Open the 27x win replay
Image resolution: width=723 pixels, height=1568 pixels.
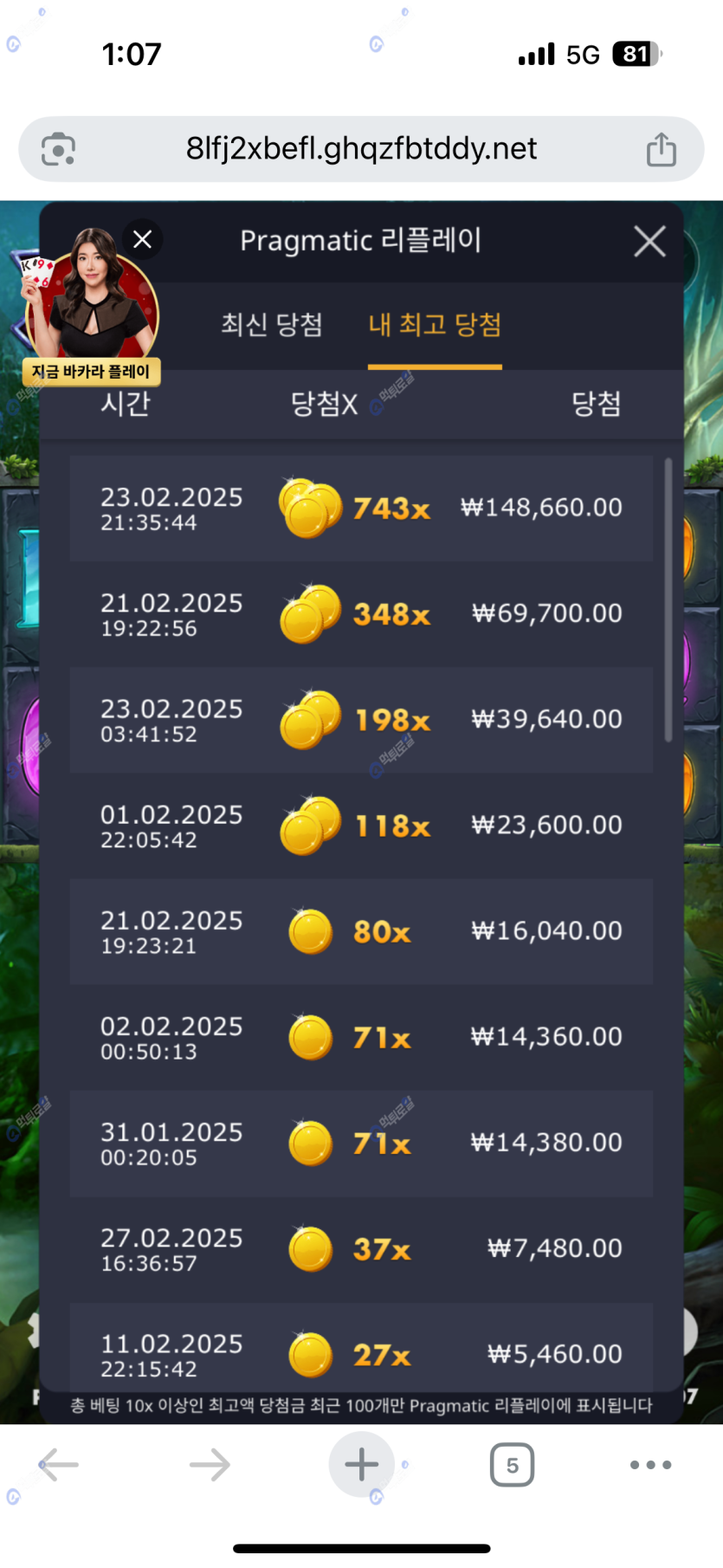361,1350
